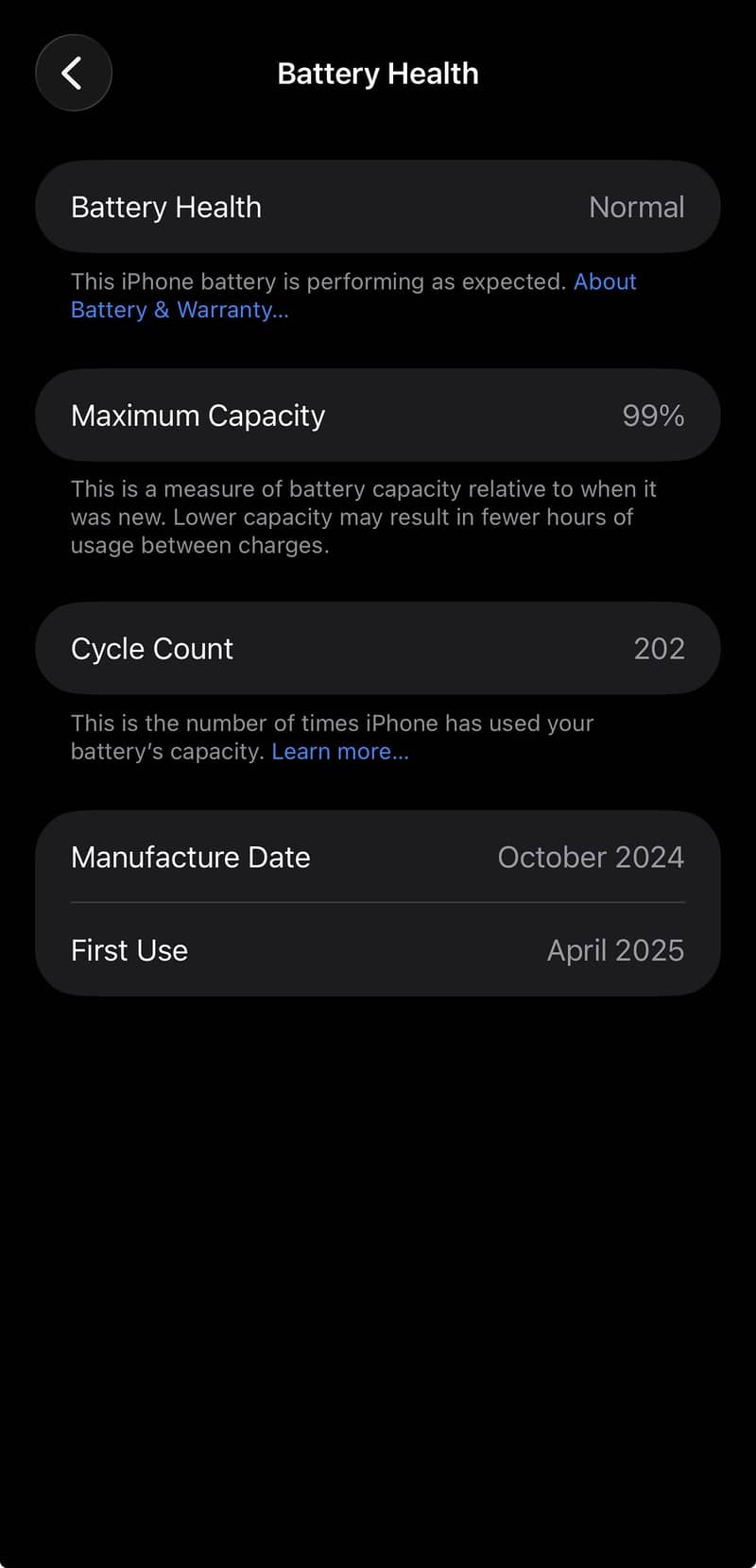Screen dimensions: 756x1568
Task: Tap the Normal status value
Action: click(x=637, y=207)
